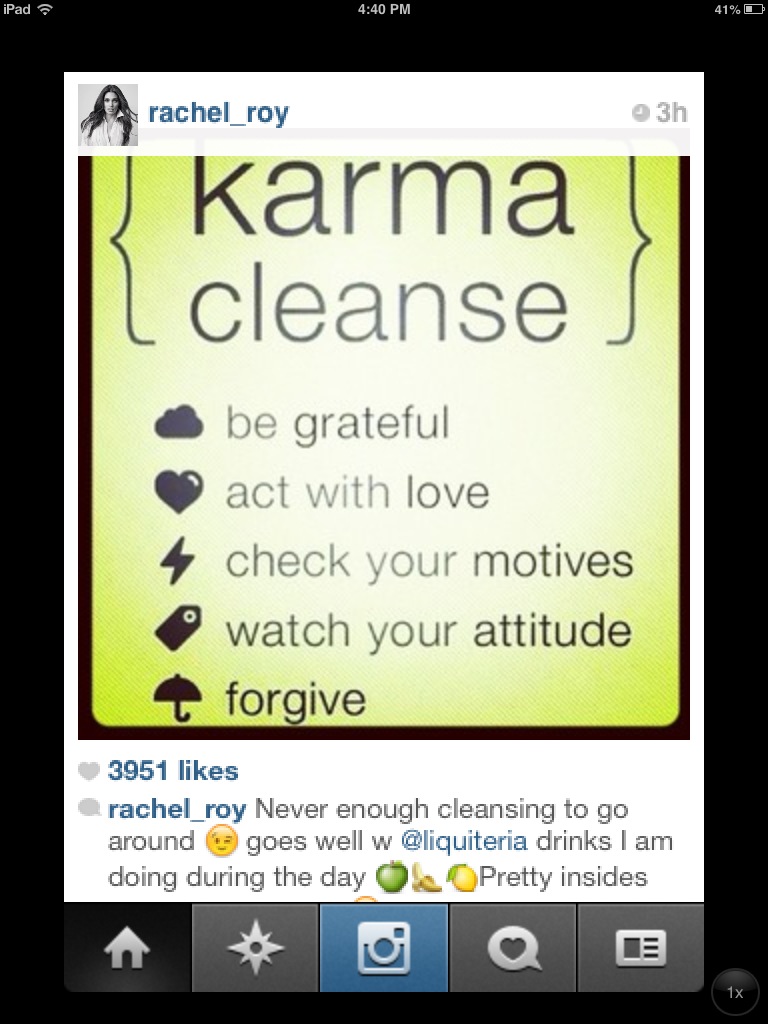Open the karma cleanse post image
Screen dimensions: 768x1024
tap(384, 445)
